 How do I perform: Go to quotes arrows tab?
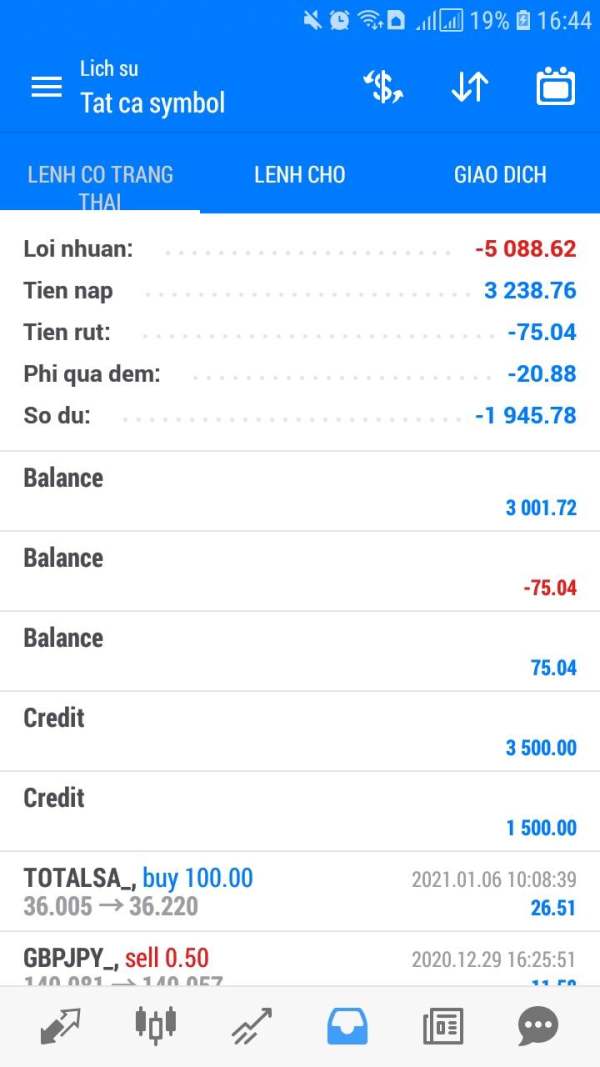pos(60,1025)
